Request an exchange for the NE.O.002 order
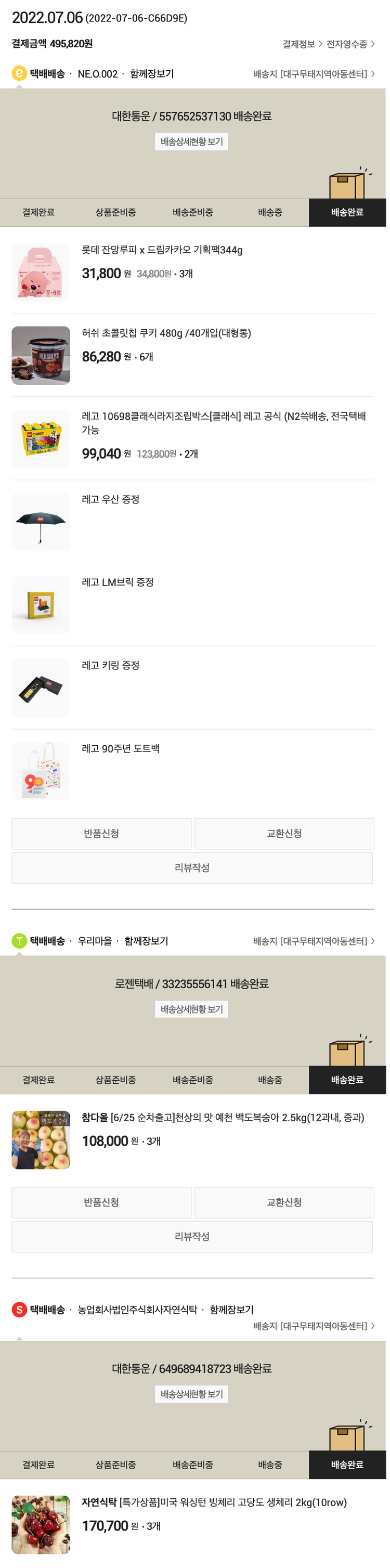Image resolution: width=390 pixels, height=1568 pixels. click(x=284, y=833)
